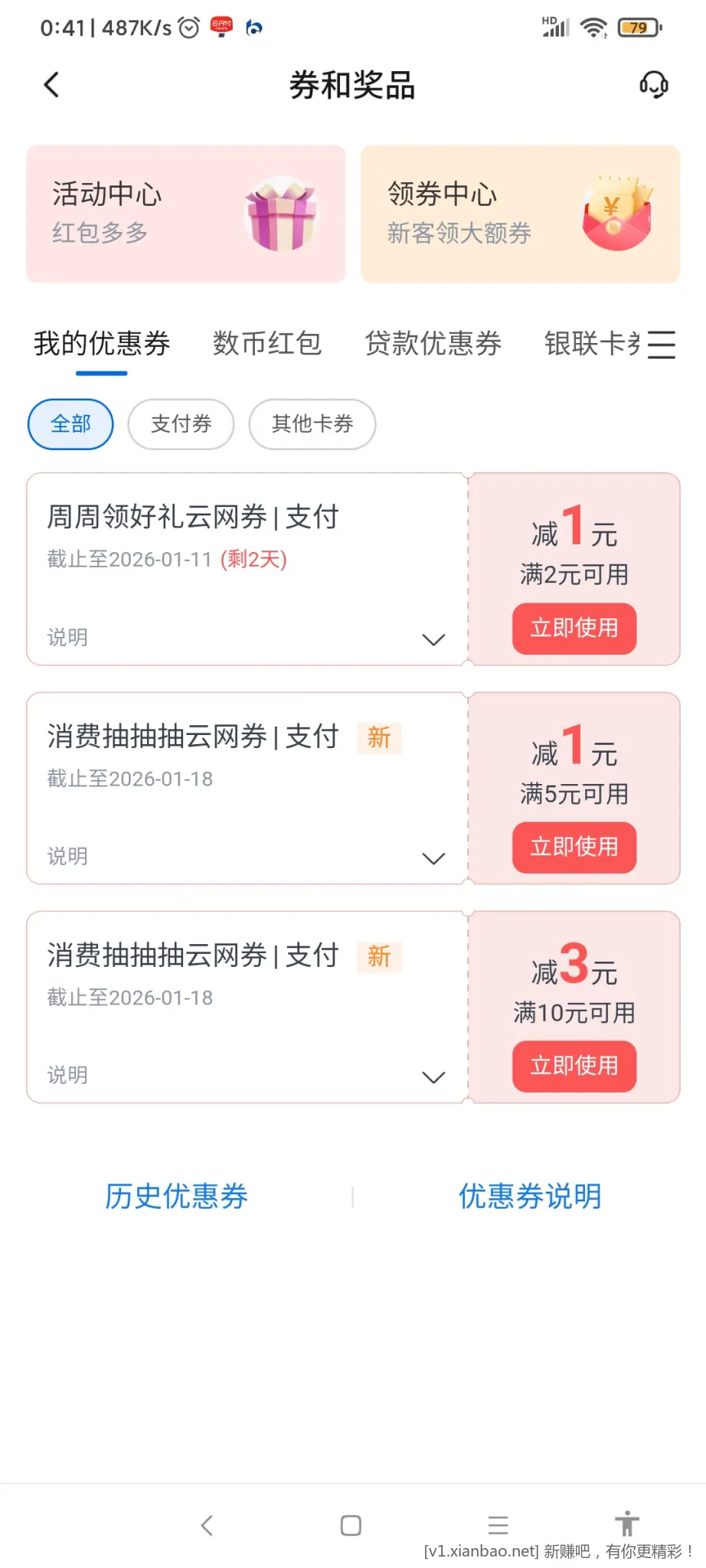This screenshot has height=1568, width=706.
Task: Select the 其他卡券 filter pill
Action: [312, 424]
